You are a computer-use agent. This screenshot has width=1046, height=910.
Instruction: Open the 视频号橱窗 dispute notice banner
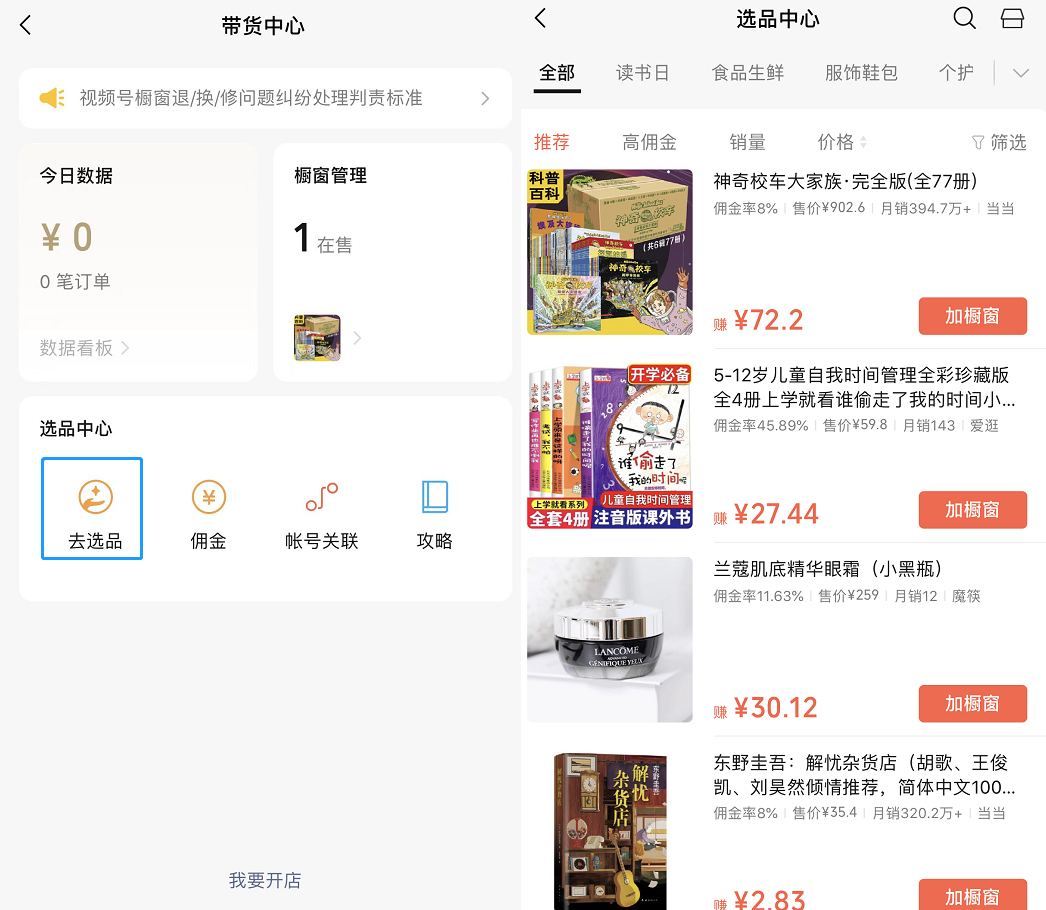[x=265, y=98]
